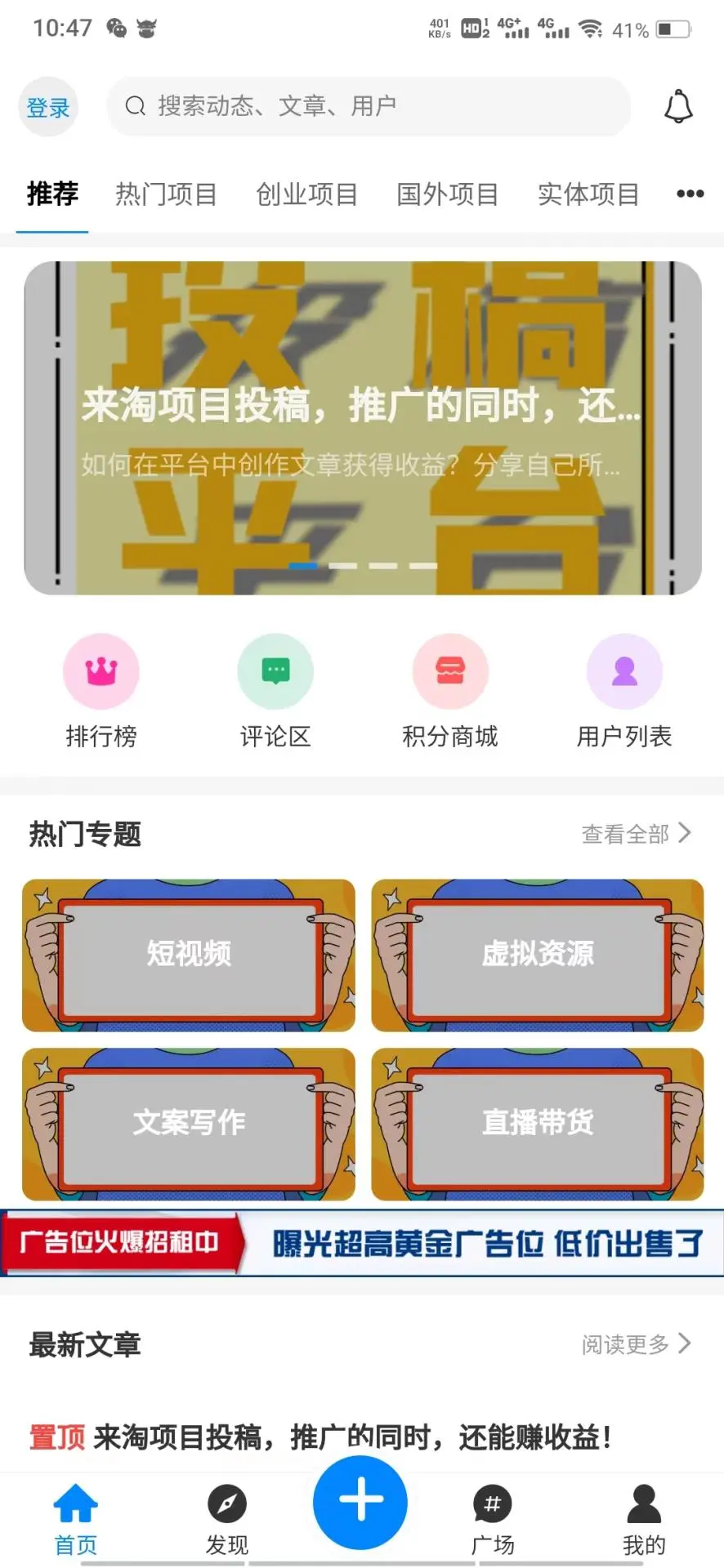Screen dimensions: 724x1568
Task: Open the 用户列表 user icon
Action: (x=624, y=670)
